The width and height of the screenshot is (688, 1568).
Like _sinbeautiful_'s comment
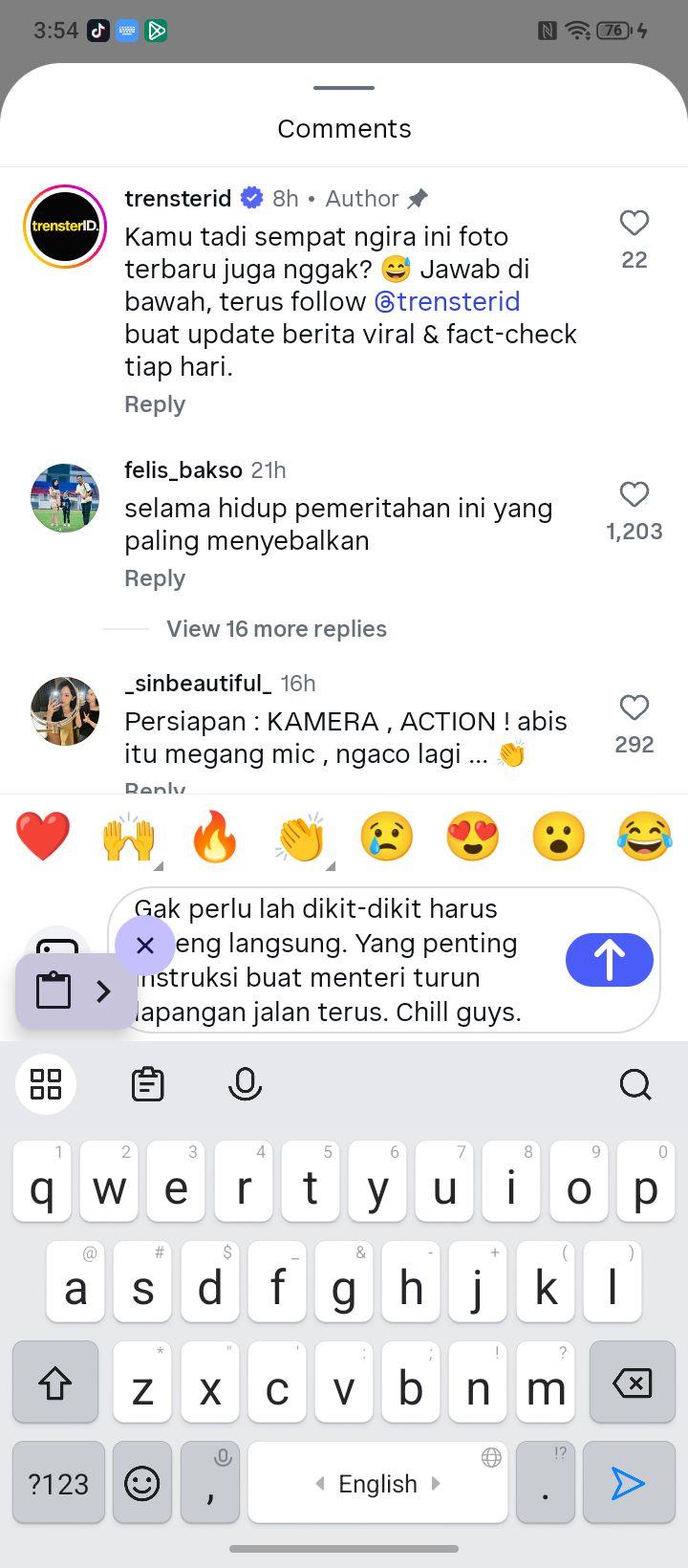pyautogui.click(x=634, y=708)
